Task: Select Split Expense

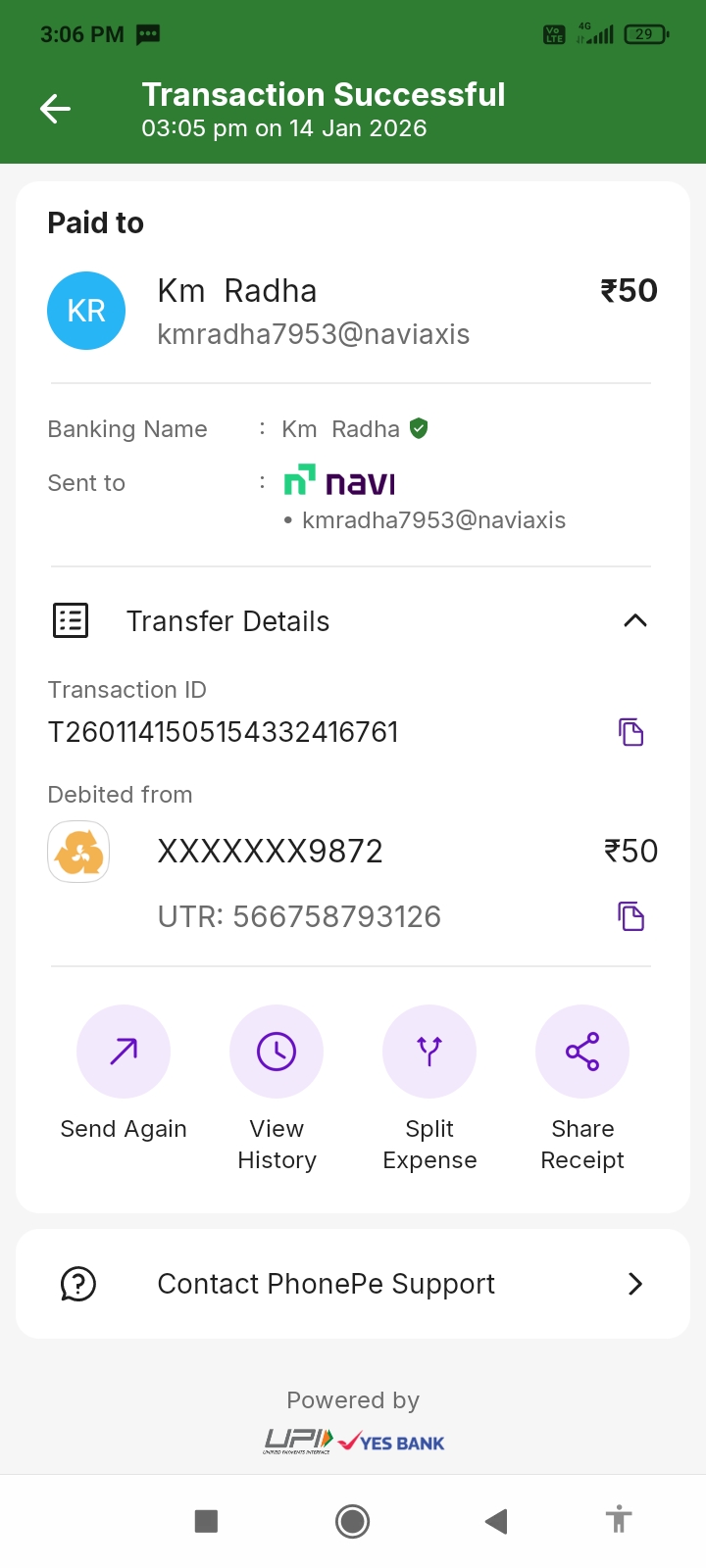Action: [x=429, y=1052]
